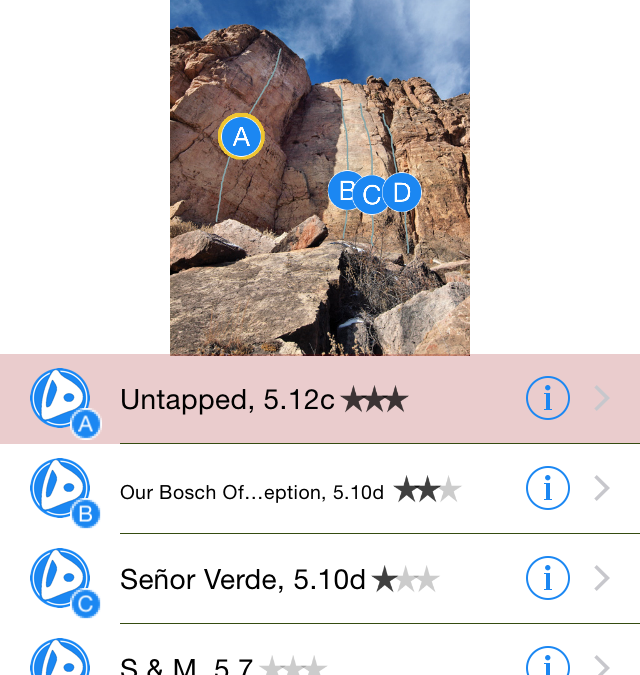Viewport: 640px width, 675px height.
Task: Select route marker D on the photo
Action: pos(403,192)
